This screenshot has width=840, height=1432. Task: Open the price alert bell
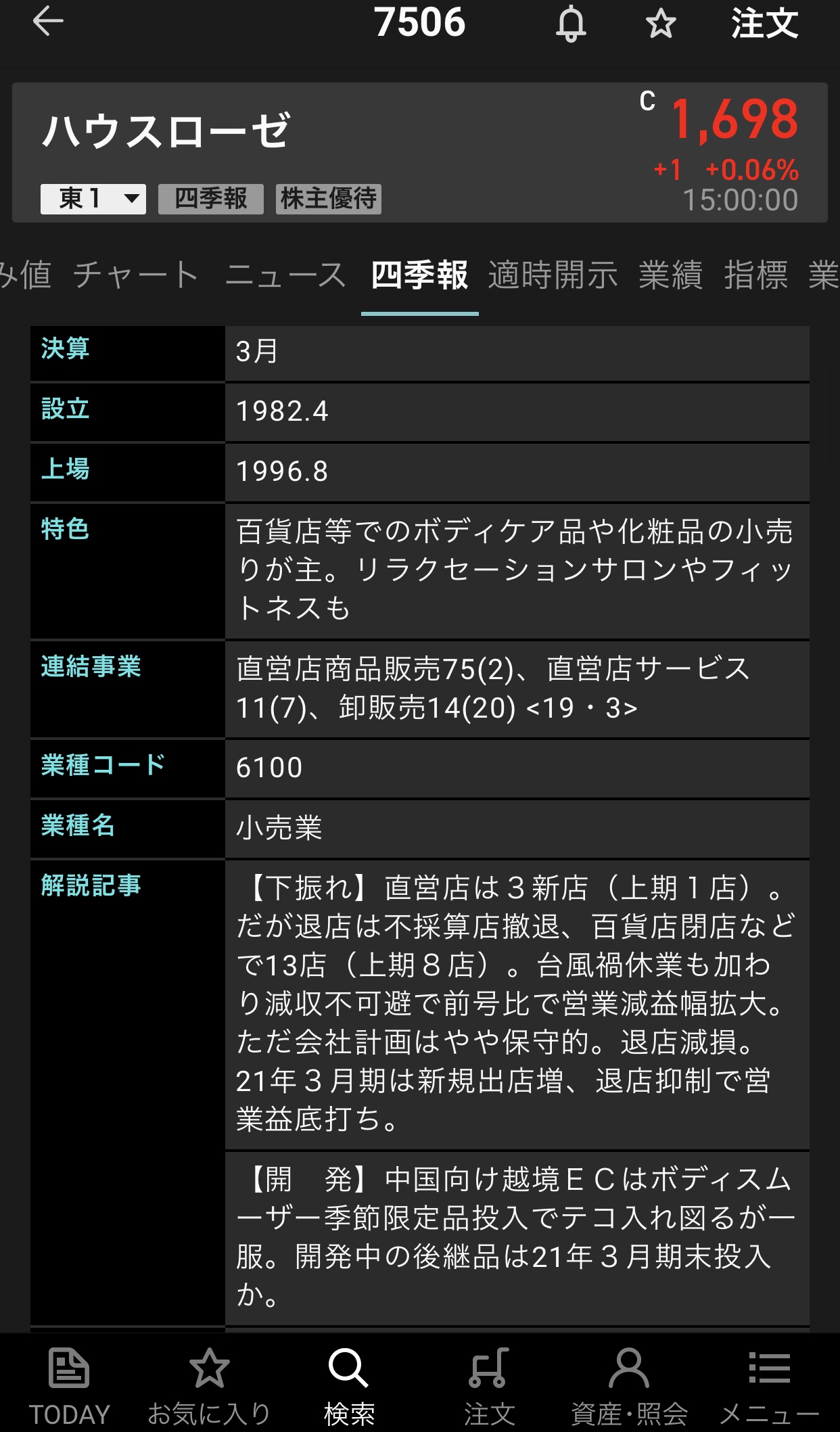tap(571, 24)
